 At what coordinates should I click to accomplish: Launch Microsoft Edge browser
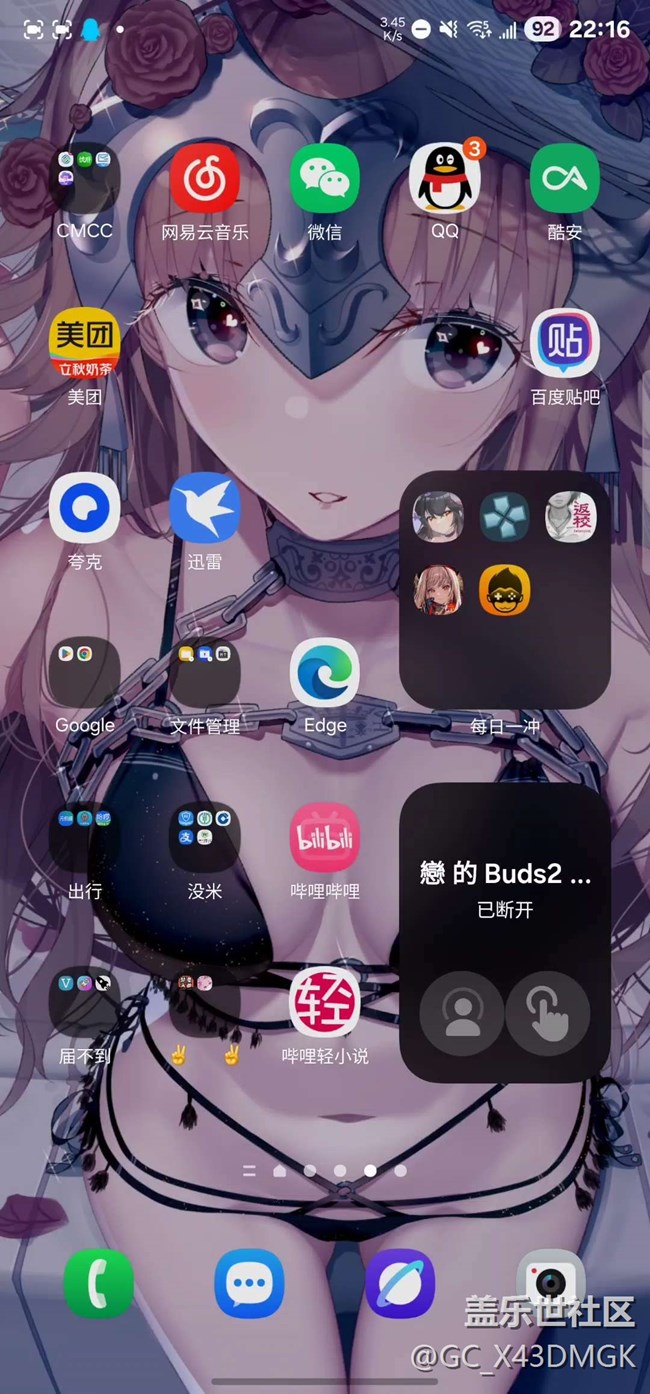(324, 672)
